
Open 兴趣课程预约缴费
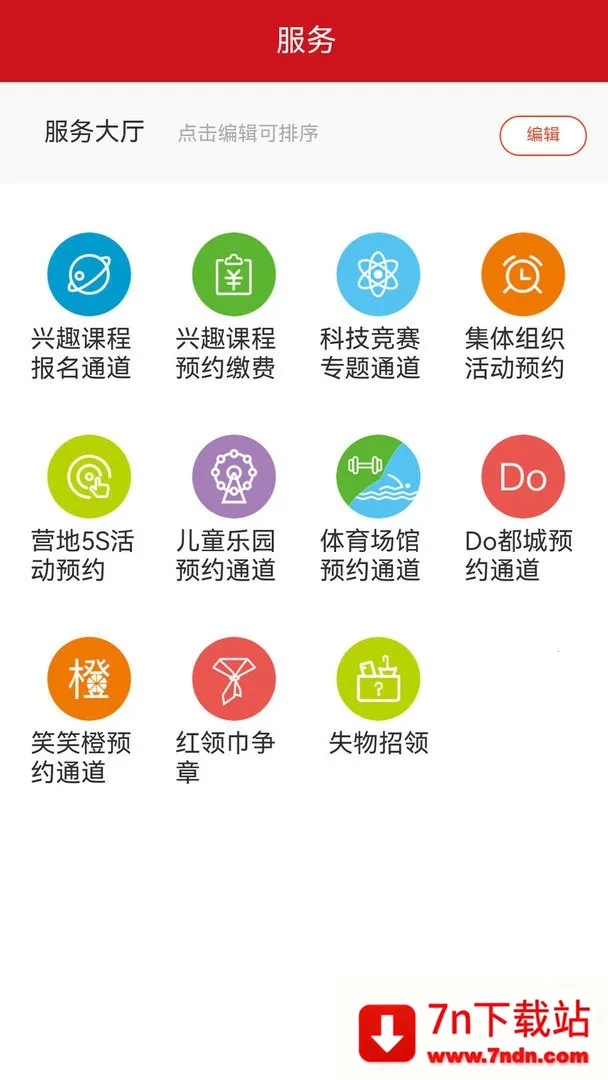(x=233, y=275)
